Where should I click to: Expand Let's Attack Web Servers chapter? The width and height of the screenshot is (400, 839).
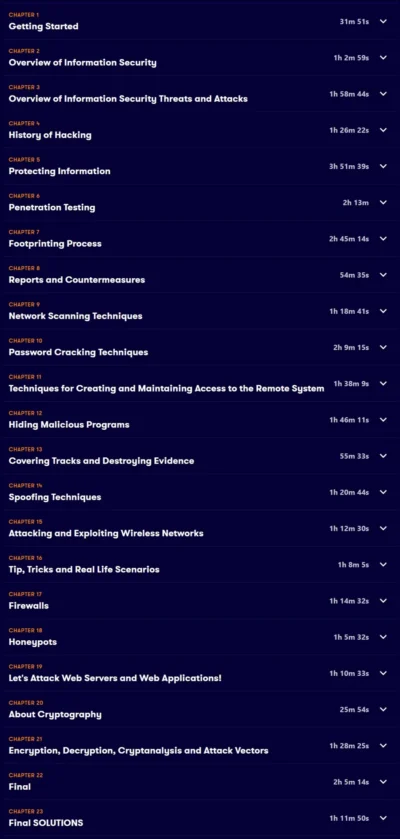coord(200,673)
